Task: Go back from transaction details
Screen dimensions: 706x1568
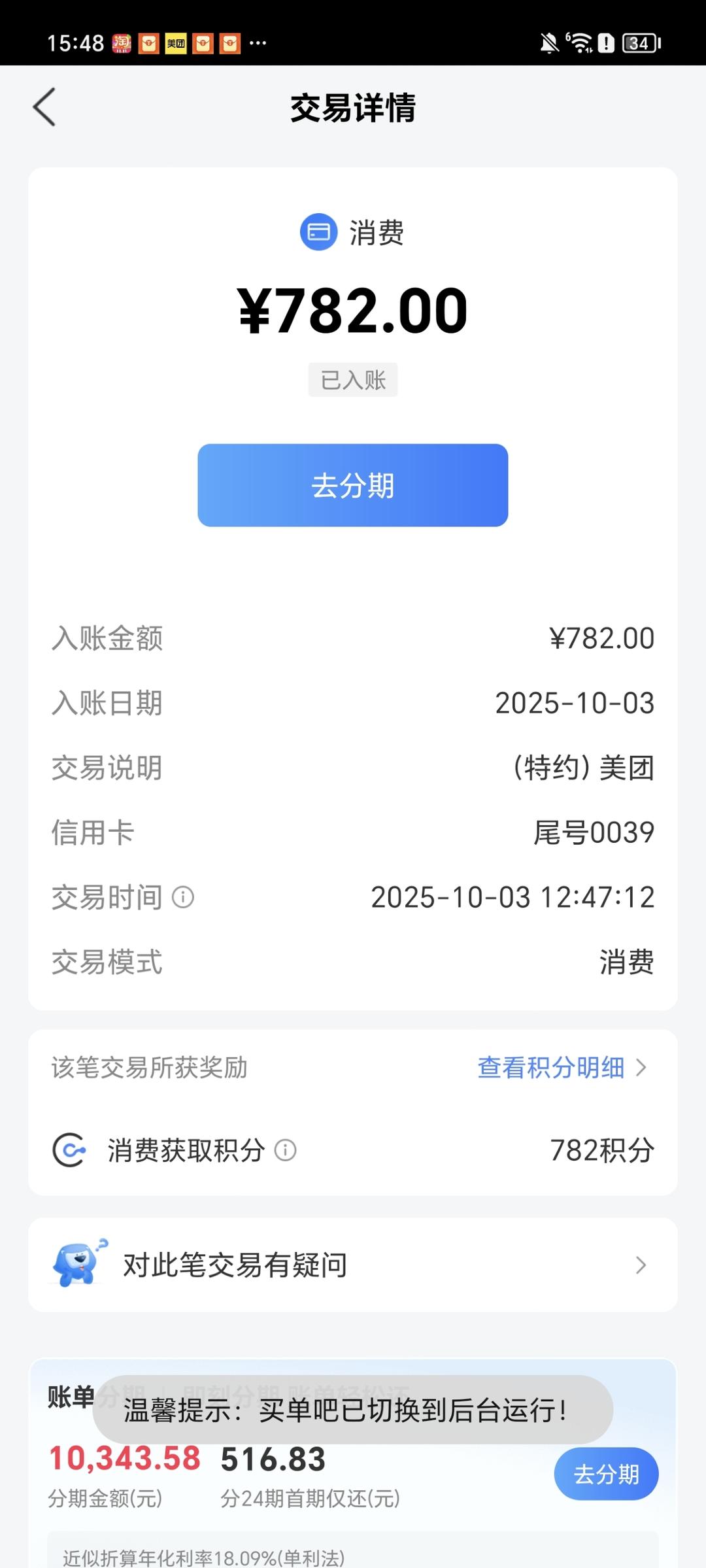Action: pos(44,107)
